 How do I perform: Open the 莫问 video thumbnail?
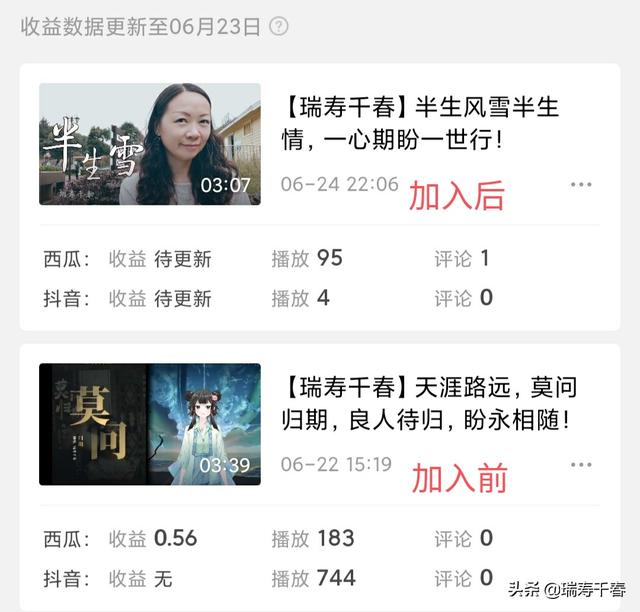(x=150, y=424)
